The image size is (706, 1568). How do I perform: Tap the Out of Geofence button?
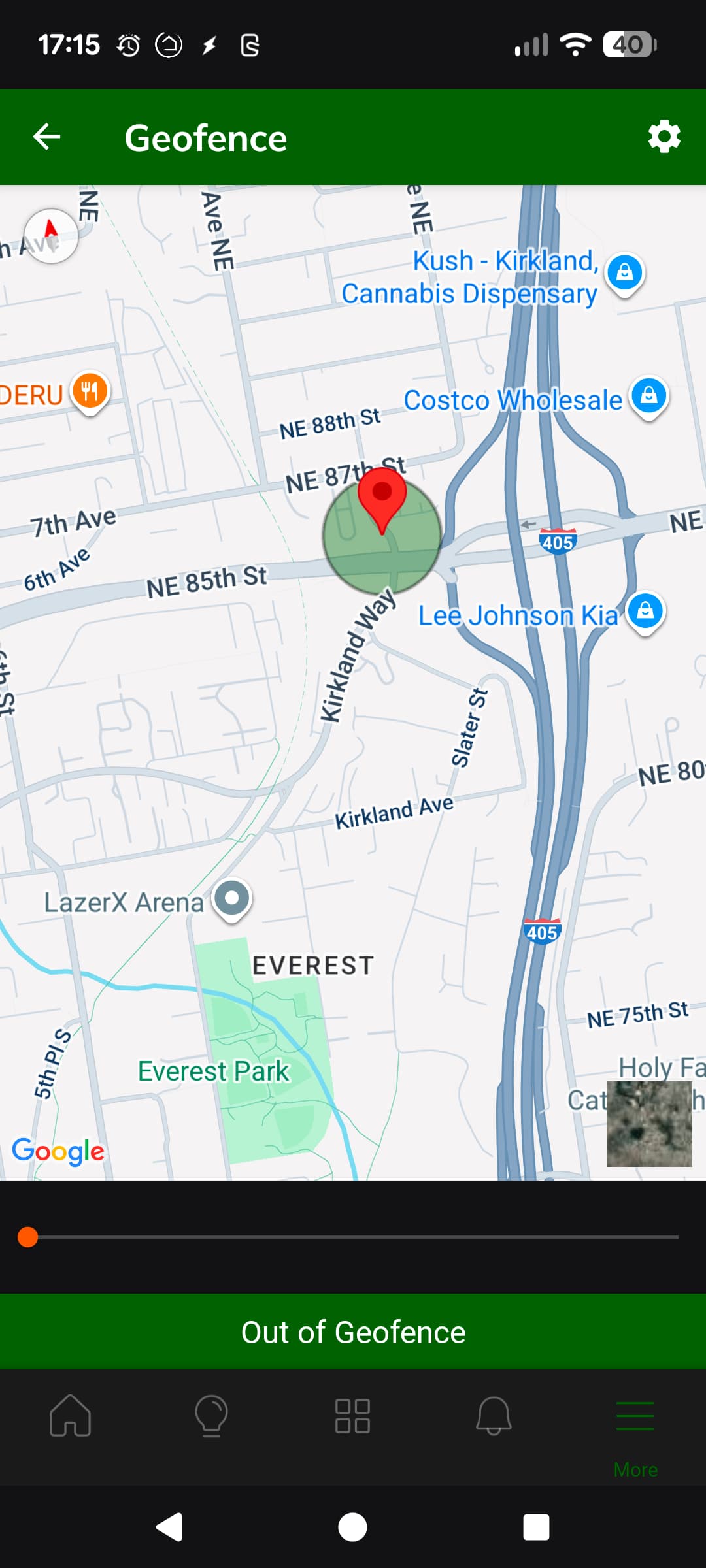[353, 1331]
